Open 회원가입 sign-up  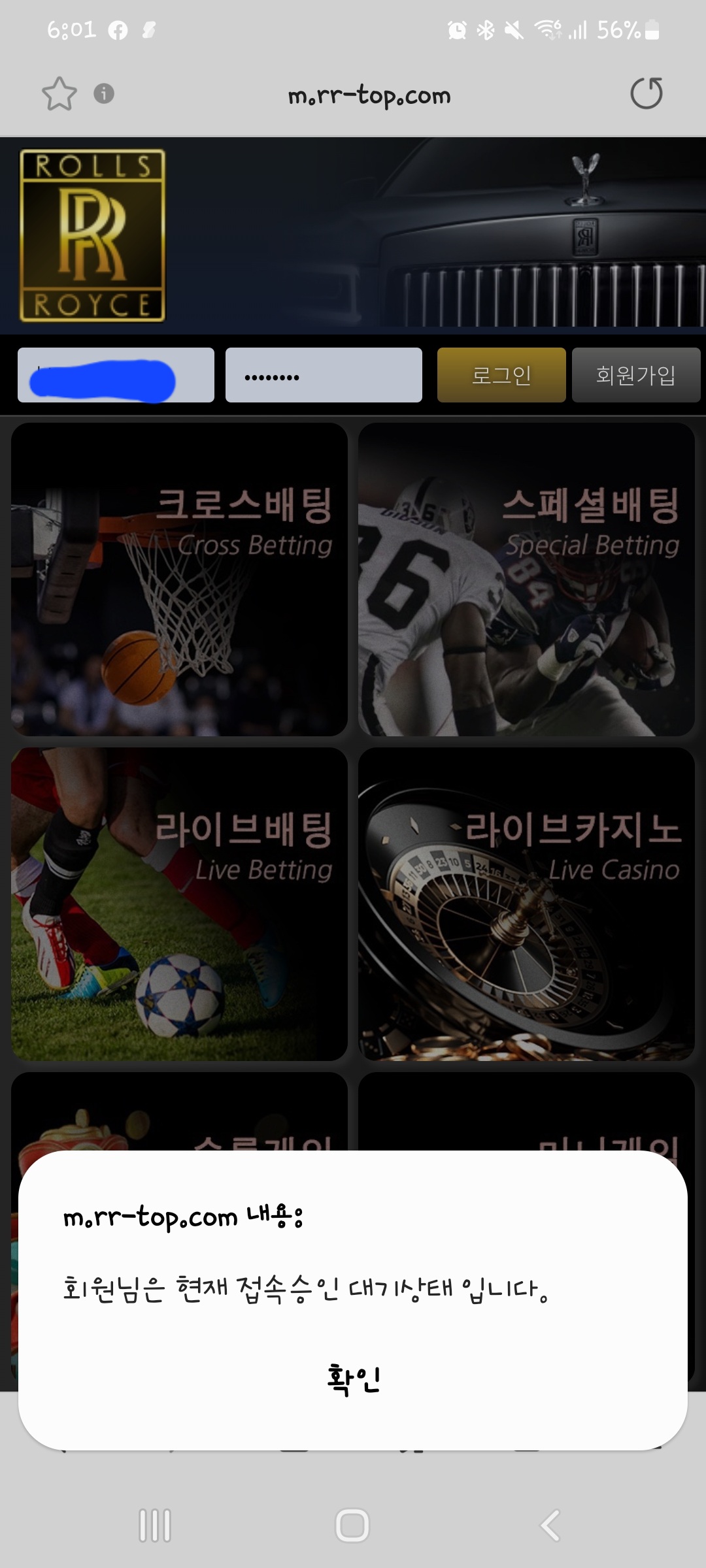point(635,375)
